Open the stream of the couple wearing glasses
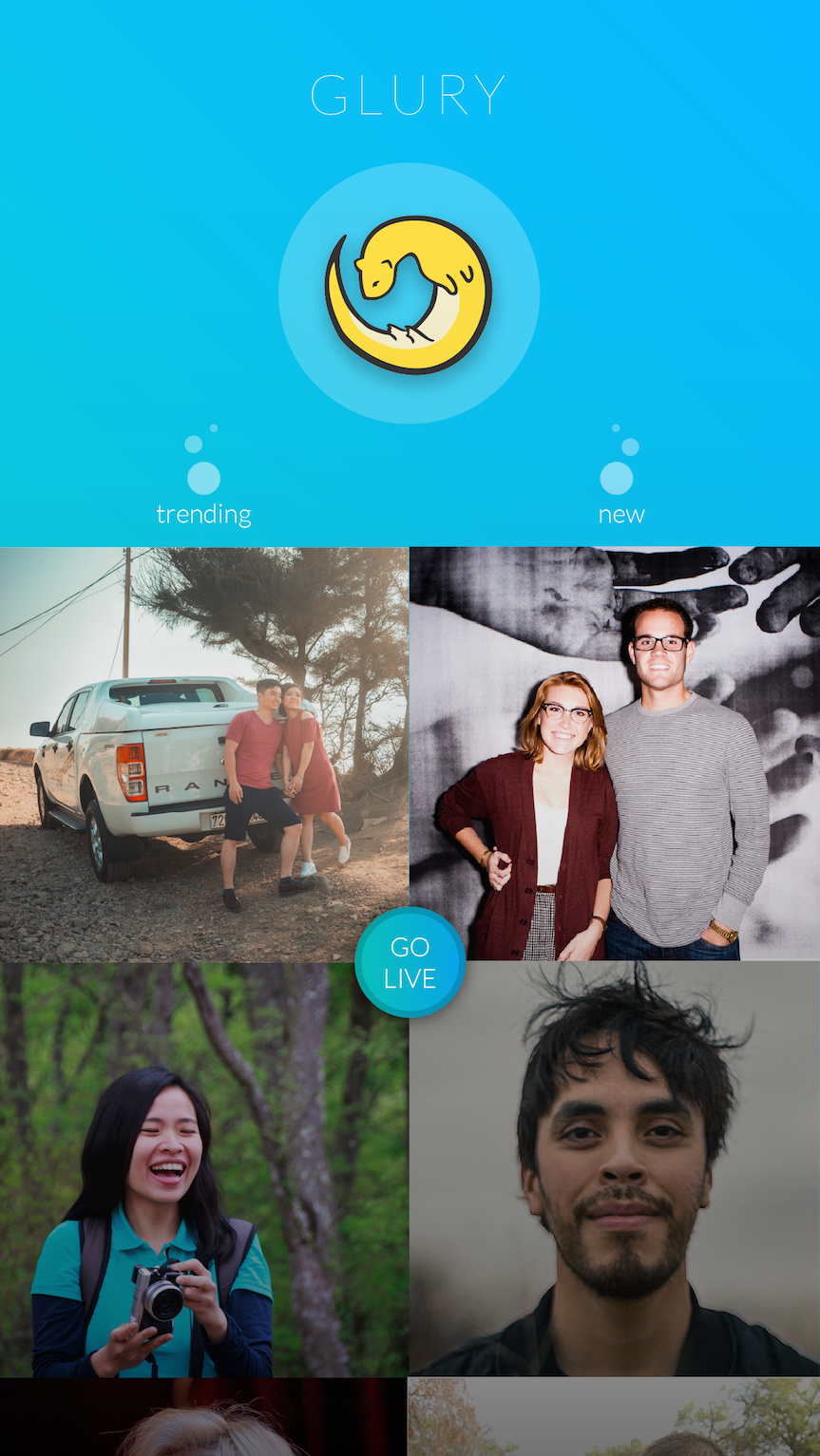 point(615,754)
